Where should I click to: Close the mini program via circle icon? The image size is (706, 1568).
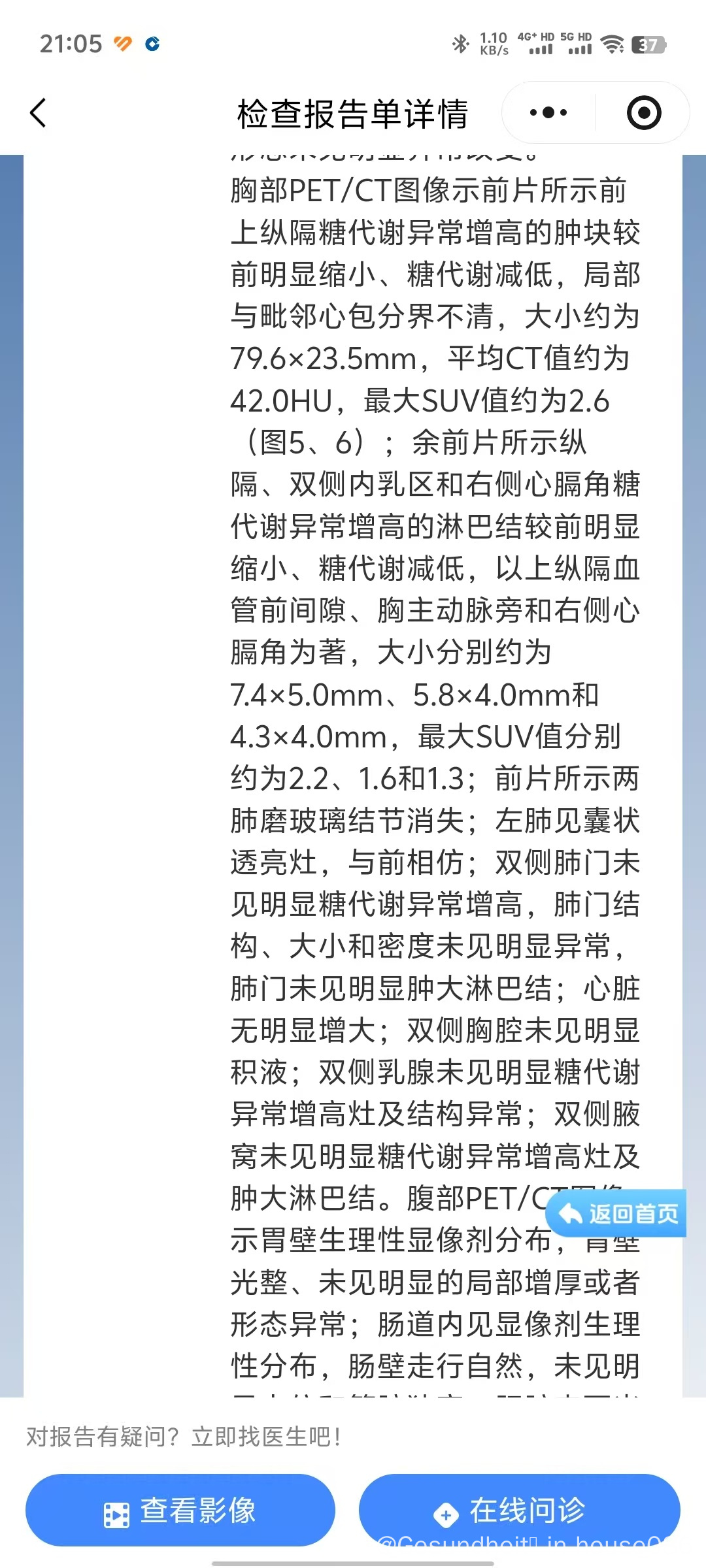pos(643,113)
